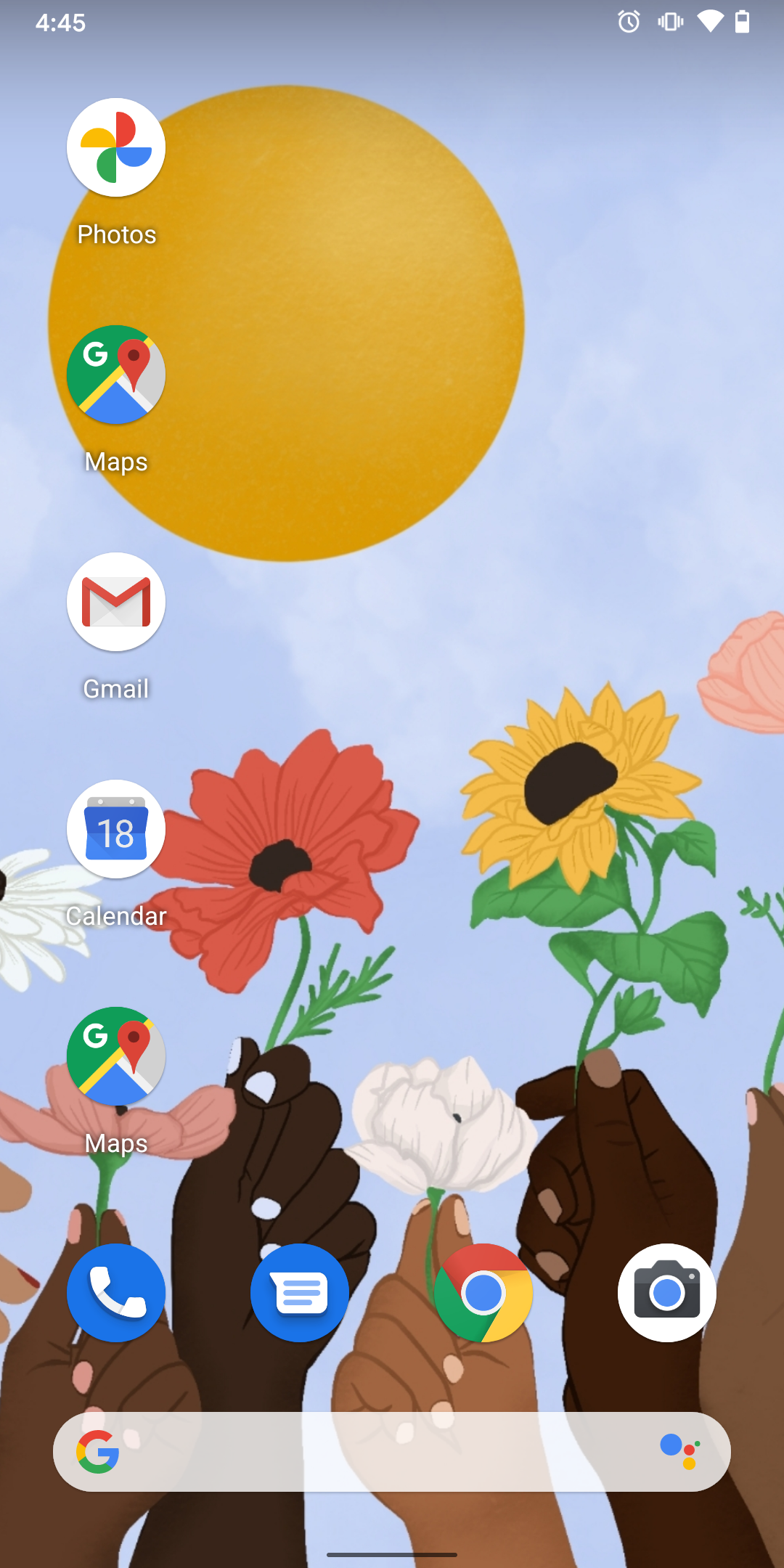Tap the Gmail label text
The width and height of the screenshot is (784, 1568).
coord(115,688)
